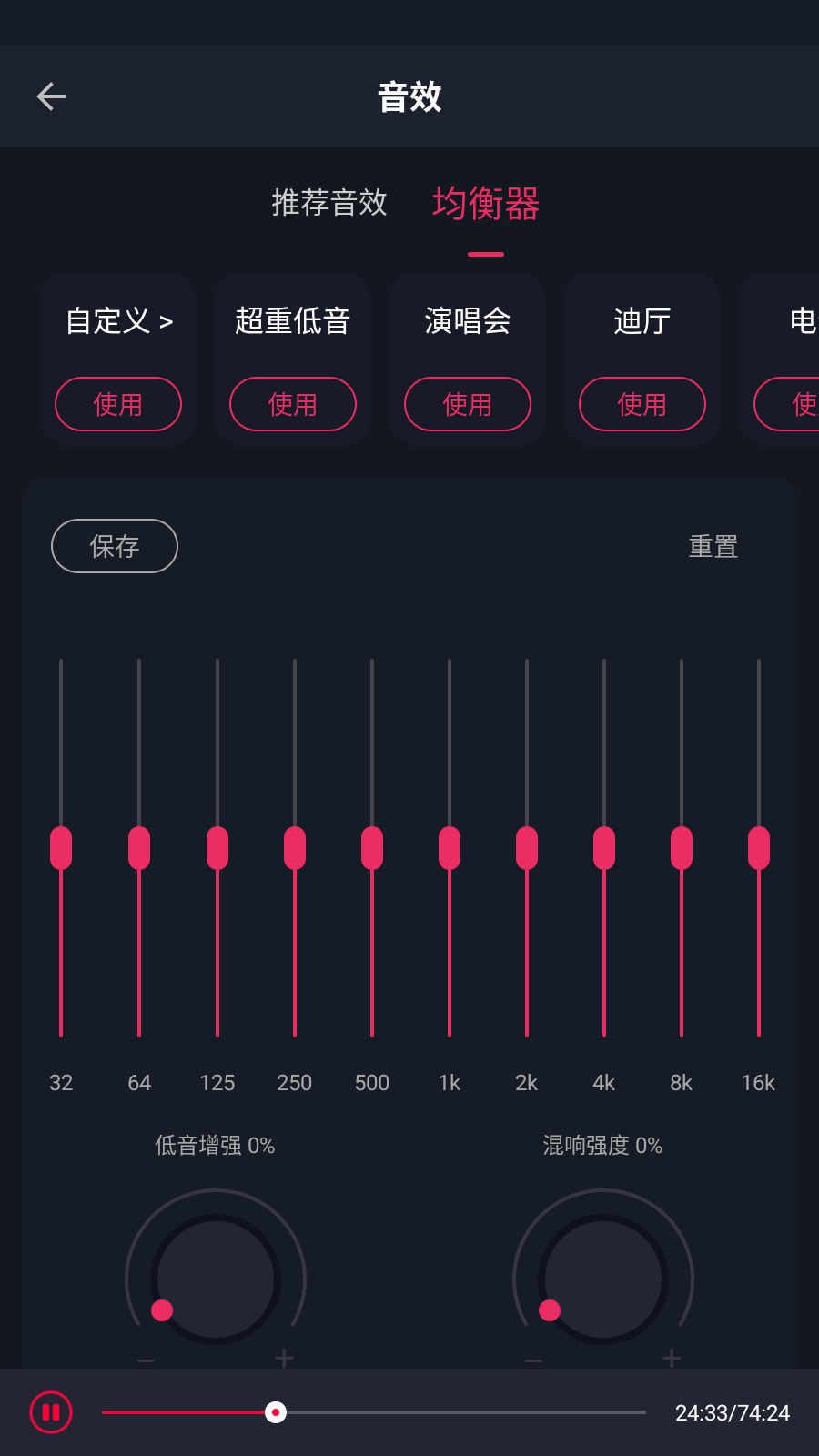The height and width of the screenshot is (1456, 819).
Task: Use the 演唱会 preset
Action: [468, 404]
